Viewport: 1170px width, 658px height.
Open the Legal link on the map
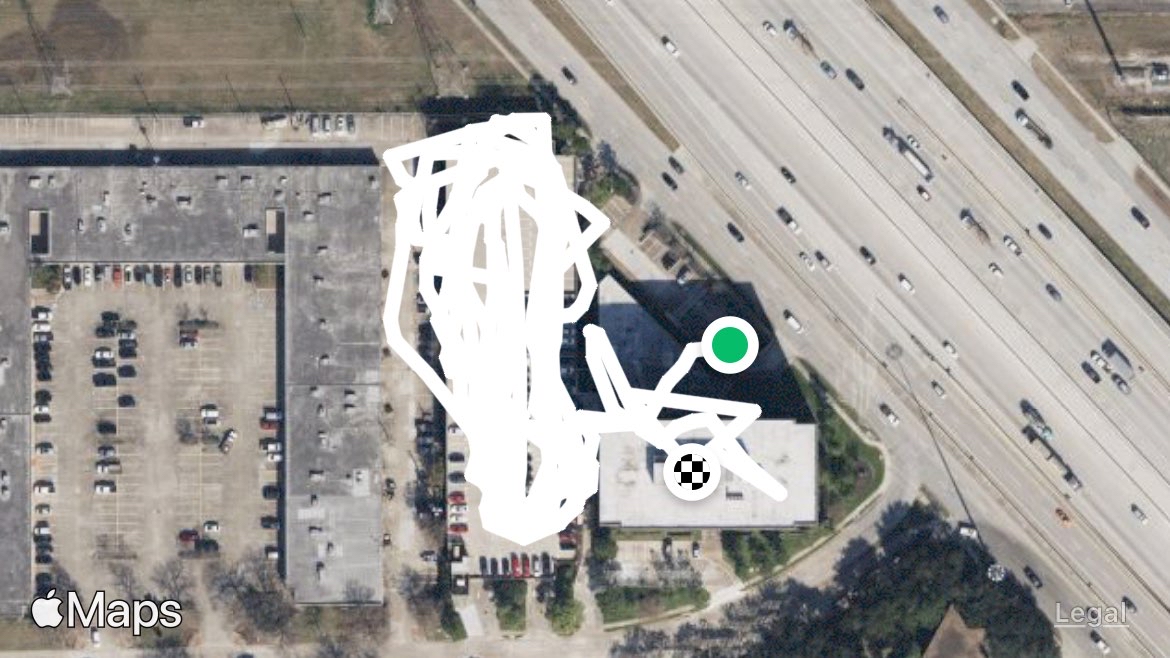pos(1090,614)
